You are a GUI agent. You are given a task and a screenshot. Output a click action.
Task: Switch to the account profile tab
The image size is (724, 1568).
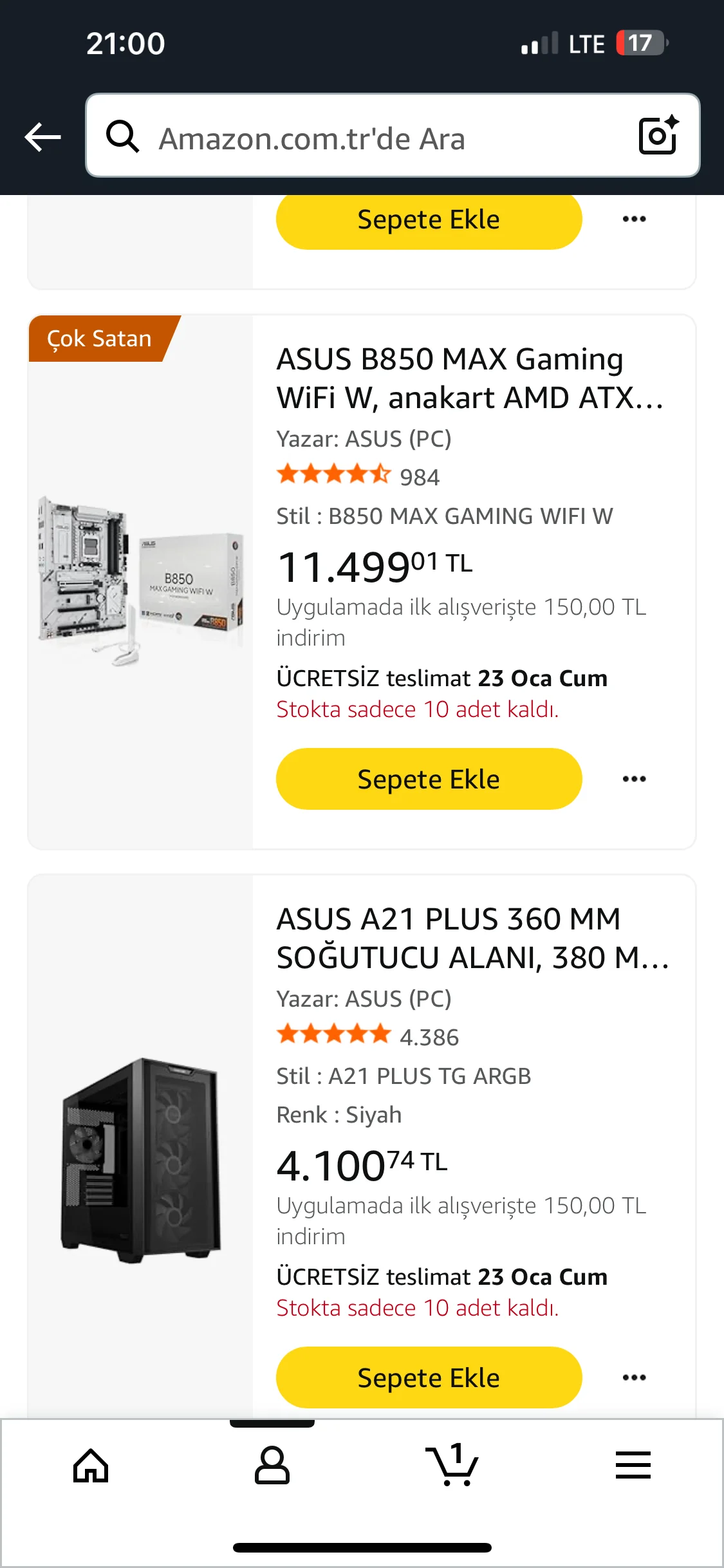pyautogui.click(x=272, y=1466)
